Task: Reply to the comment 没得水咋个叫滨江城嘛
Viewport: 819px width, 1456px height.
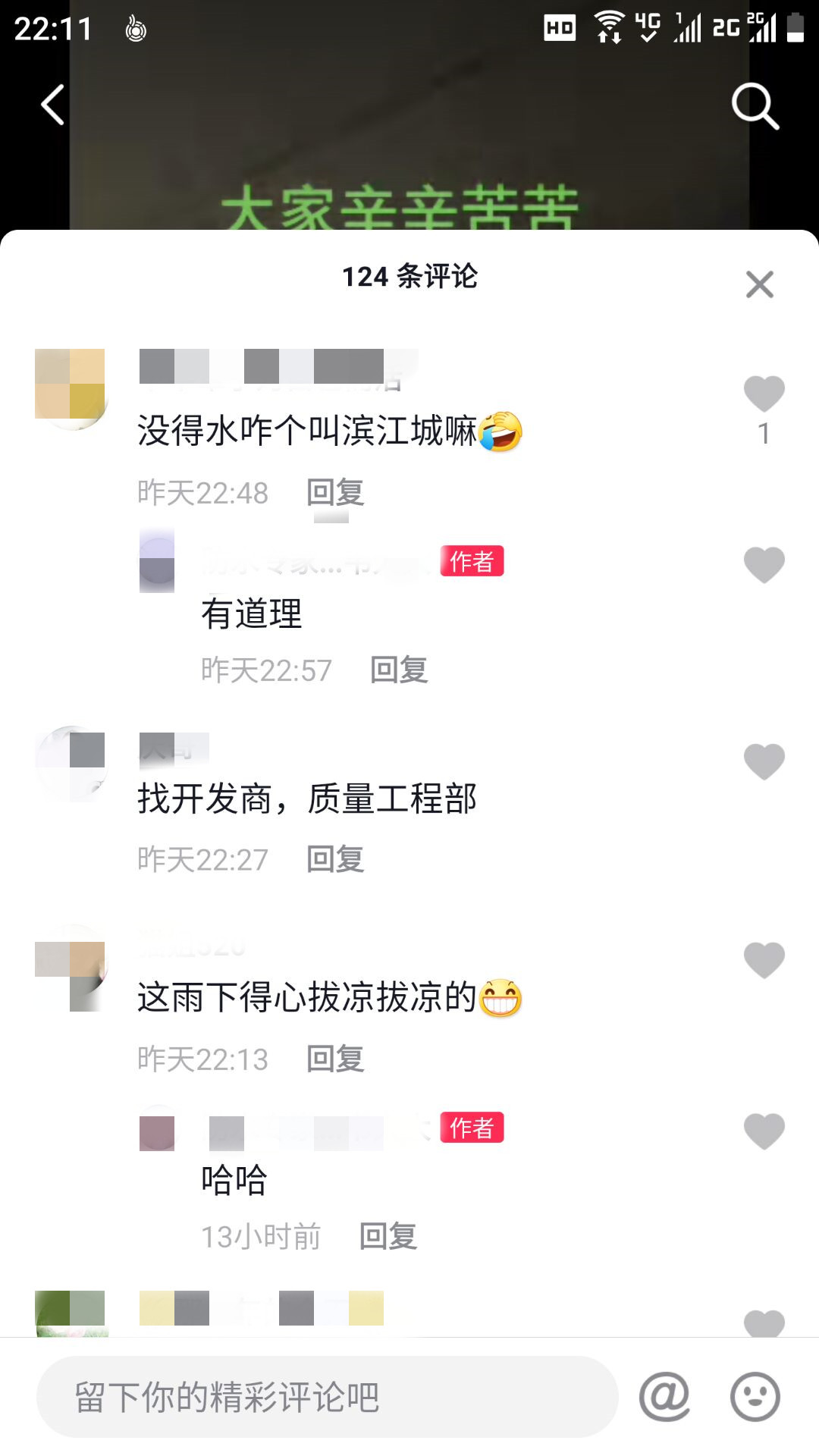Action: point(335,493)
